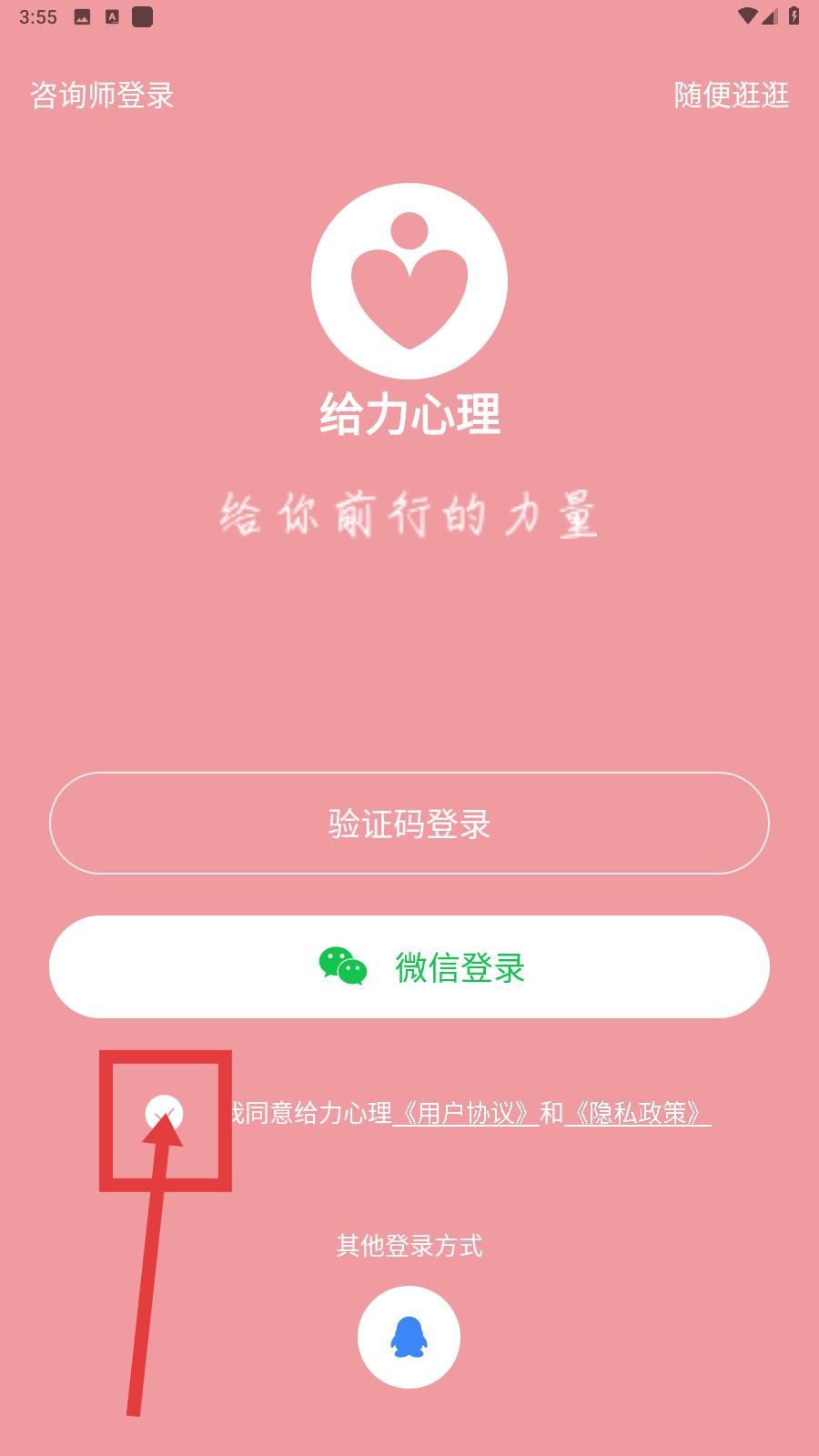Open the 《用户协议》 link

(x=465, y=1114)
